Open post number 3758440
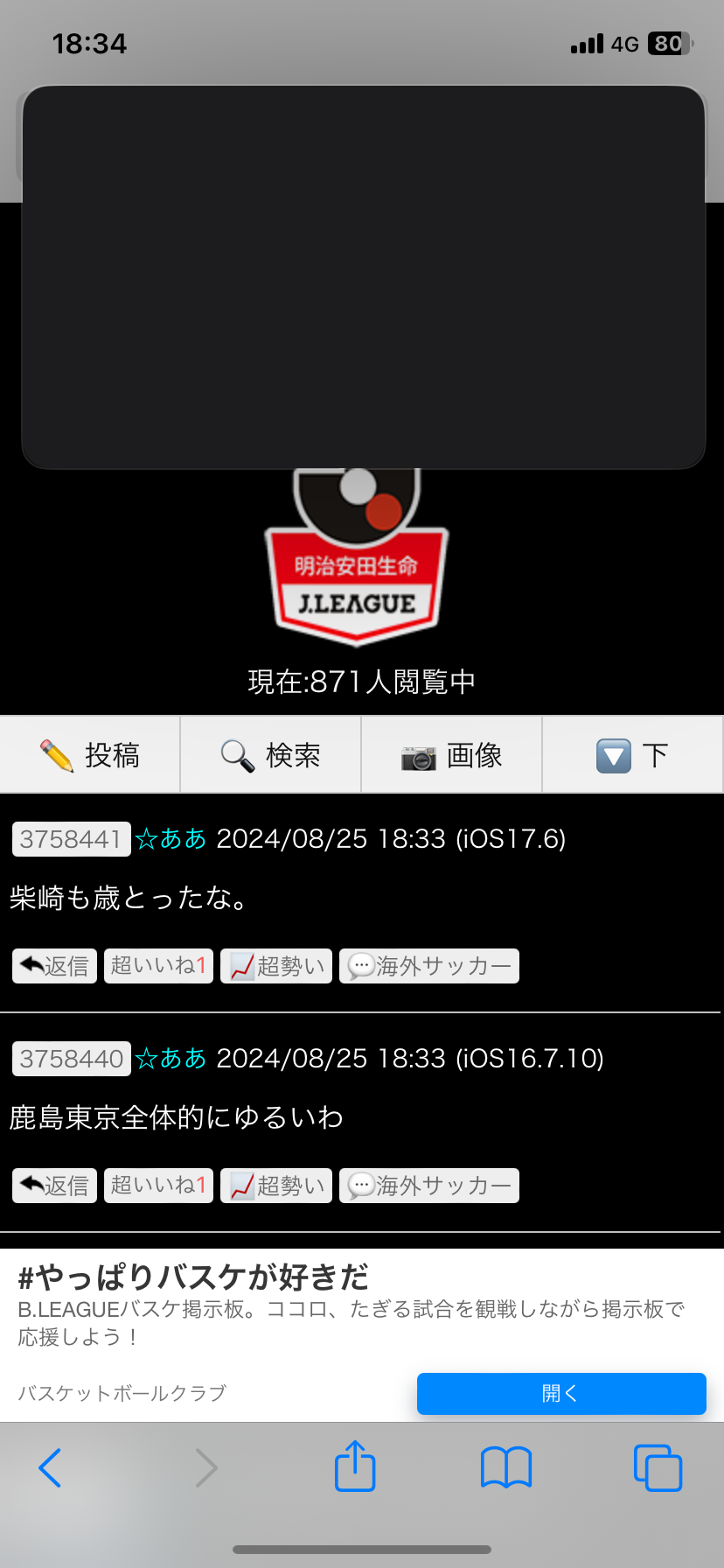Screen dimensions: 724x1568 point(71,1059)
